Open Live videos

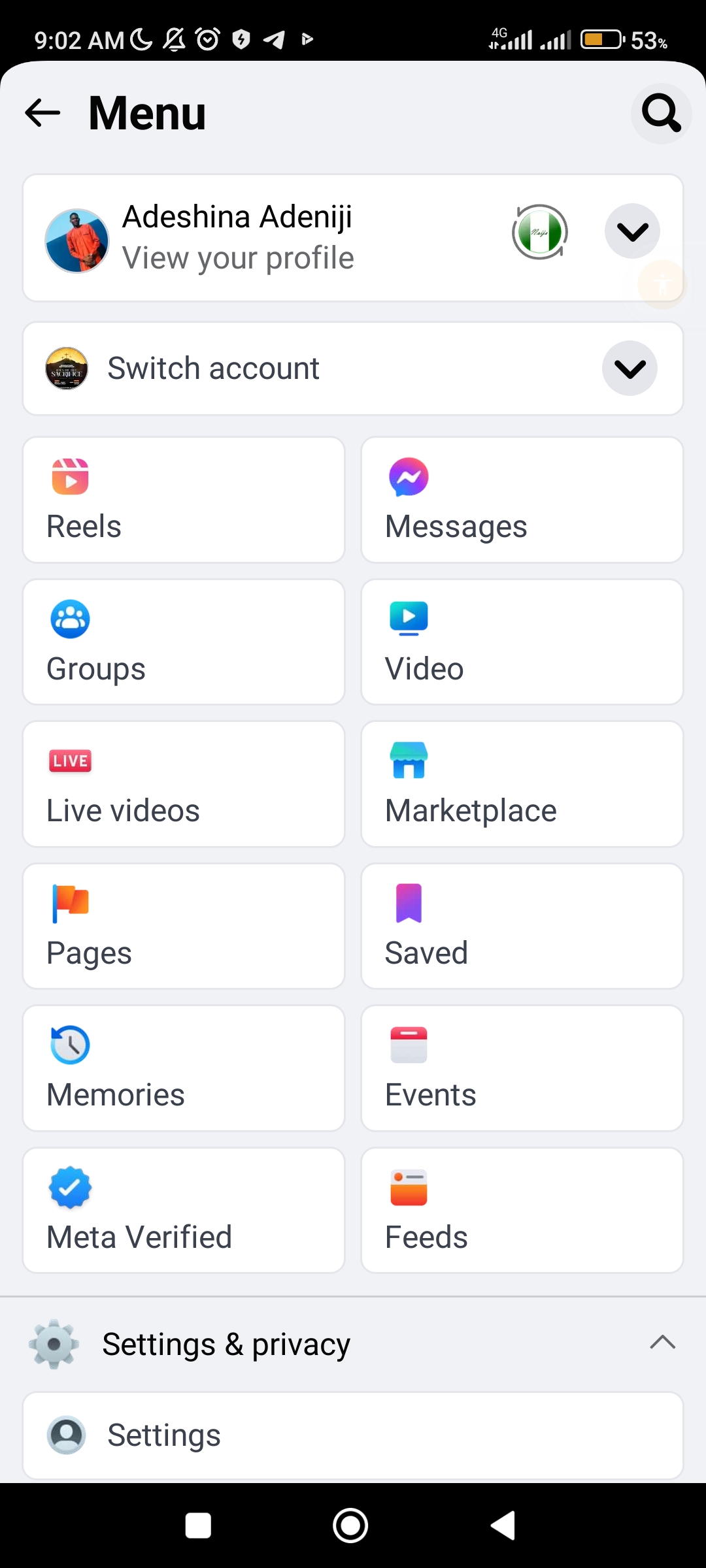(x=184, y=784)
